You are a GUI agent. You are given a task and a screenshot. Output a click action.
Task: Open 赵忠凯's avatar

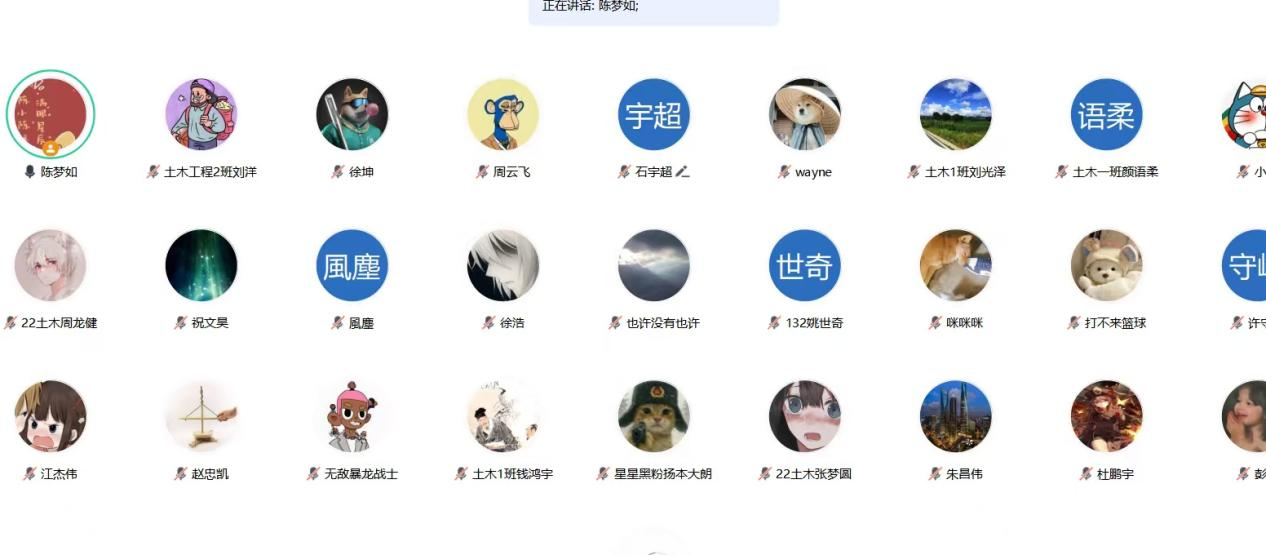coord(201,416)
